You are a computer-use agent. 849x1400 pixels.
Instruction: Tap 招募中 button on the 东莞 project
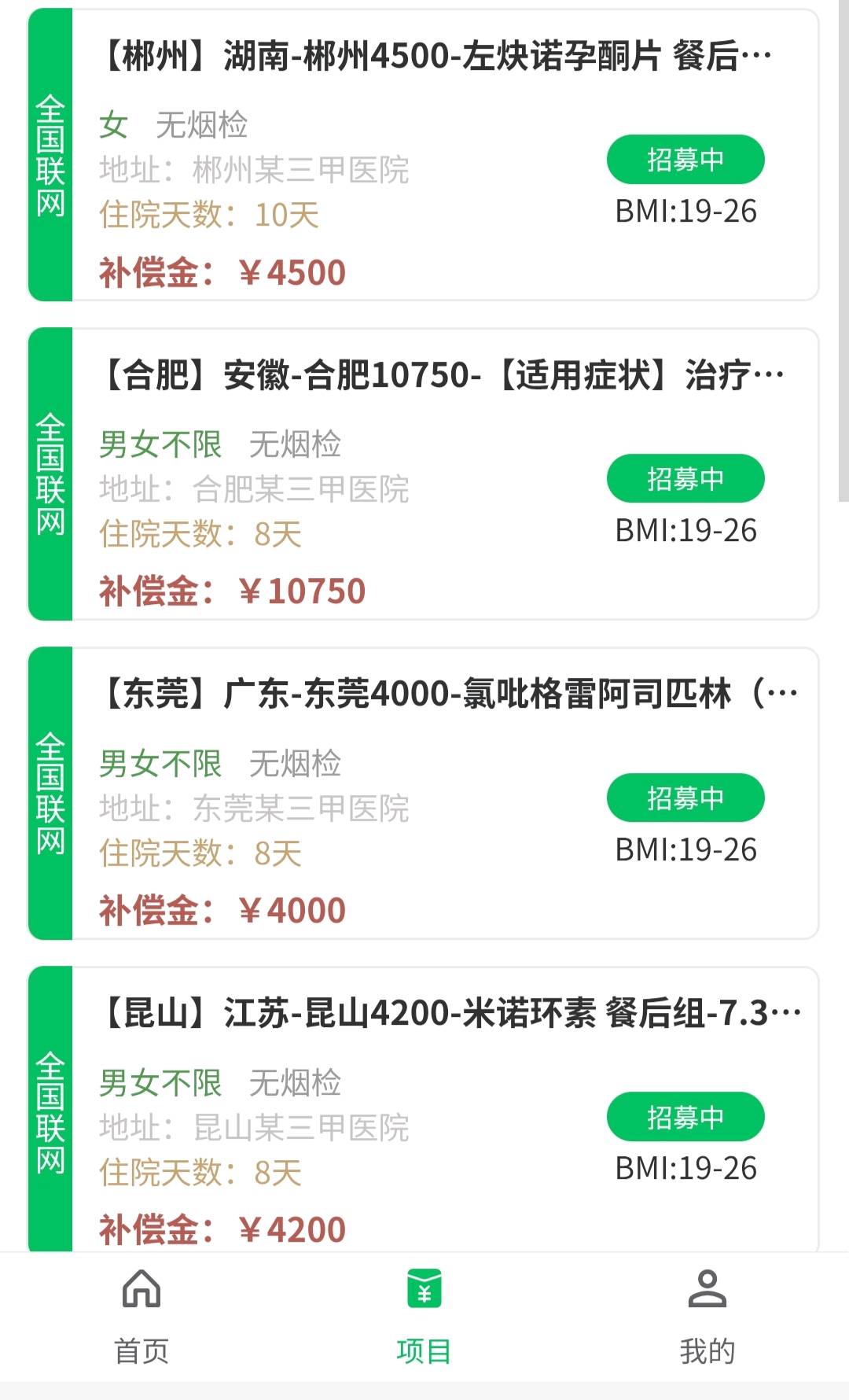point(685,798)
